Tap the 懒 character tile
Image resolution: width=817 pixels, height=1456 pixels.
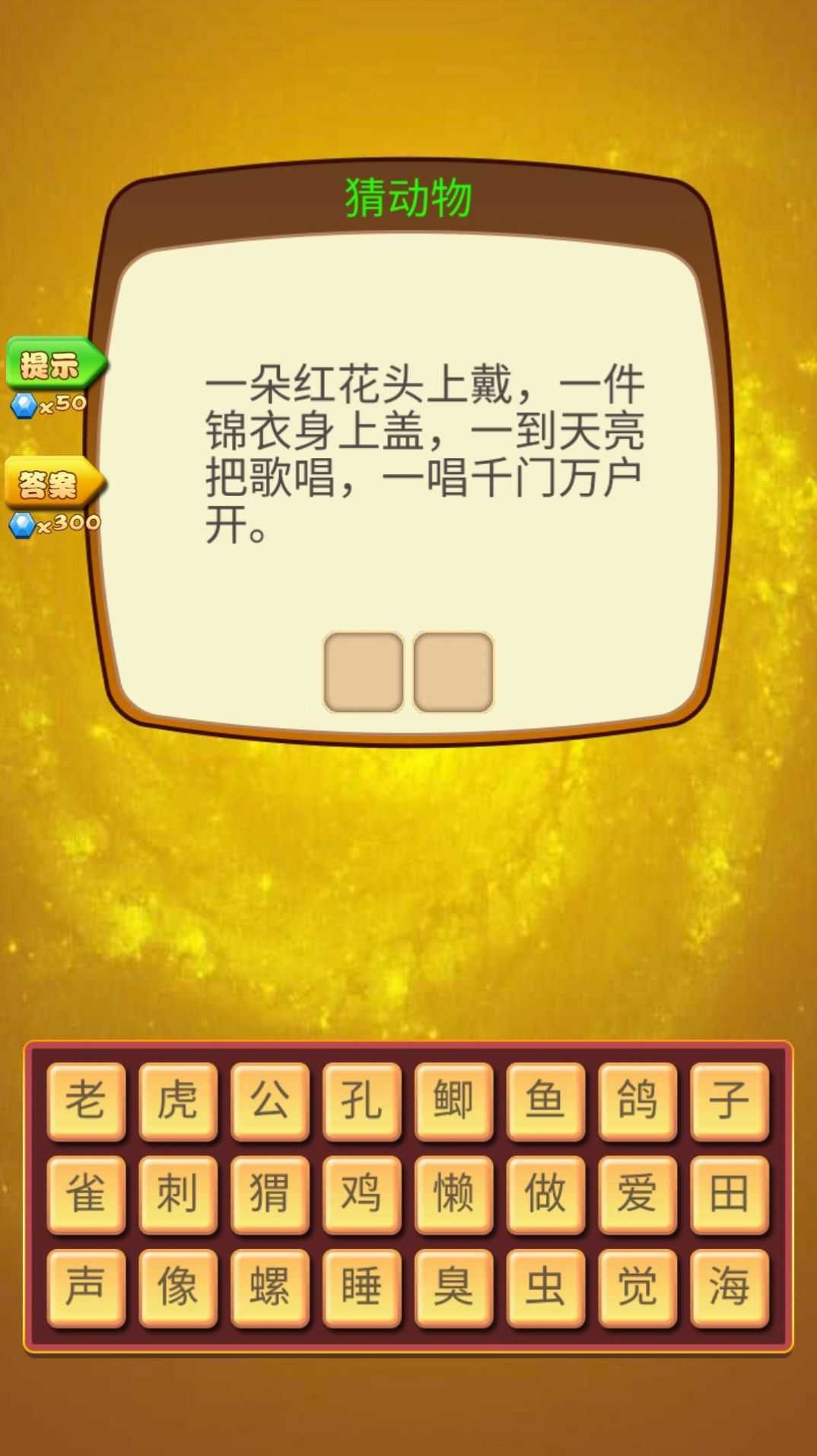click(454, 1193)
